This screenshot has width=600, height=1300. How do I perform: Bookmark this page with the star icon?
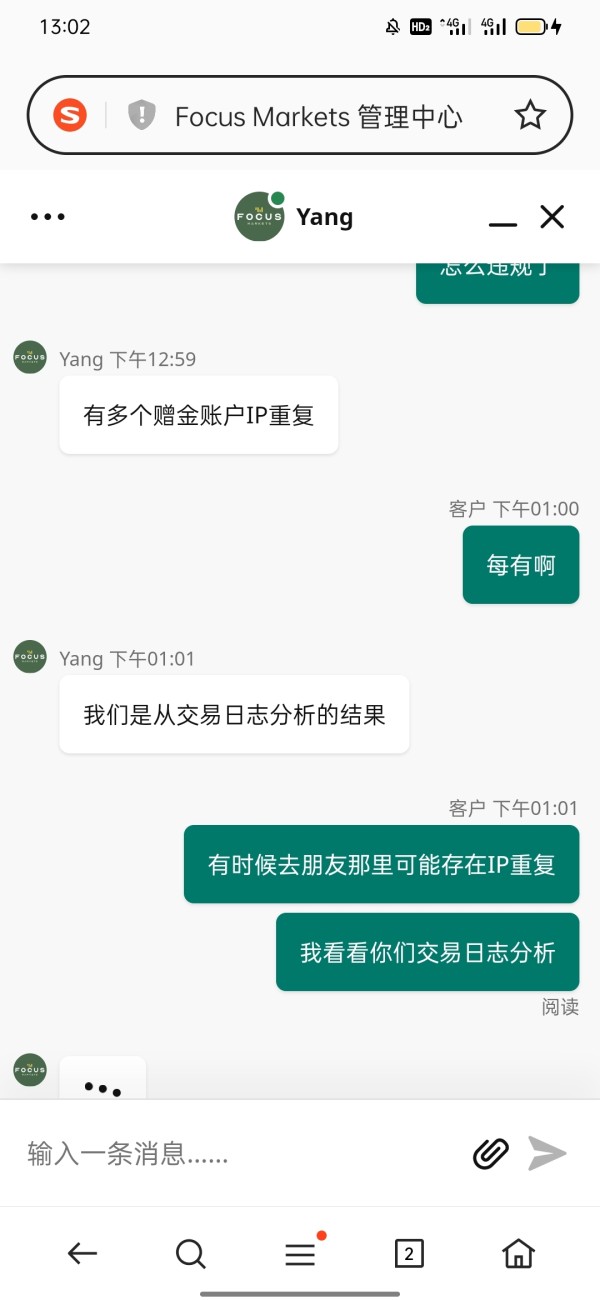point(530,116)
